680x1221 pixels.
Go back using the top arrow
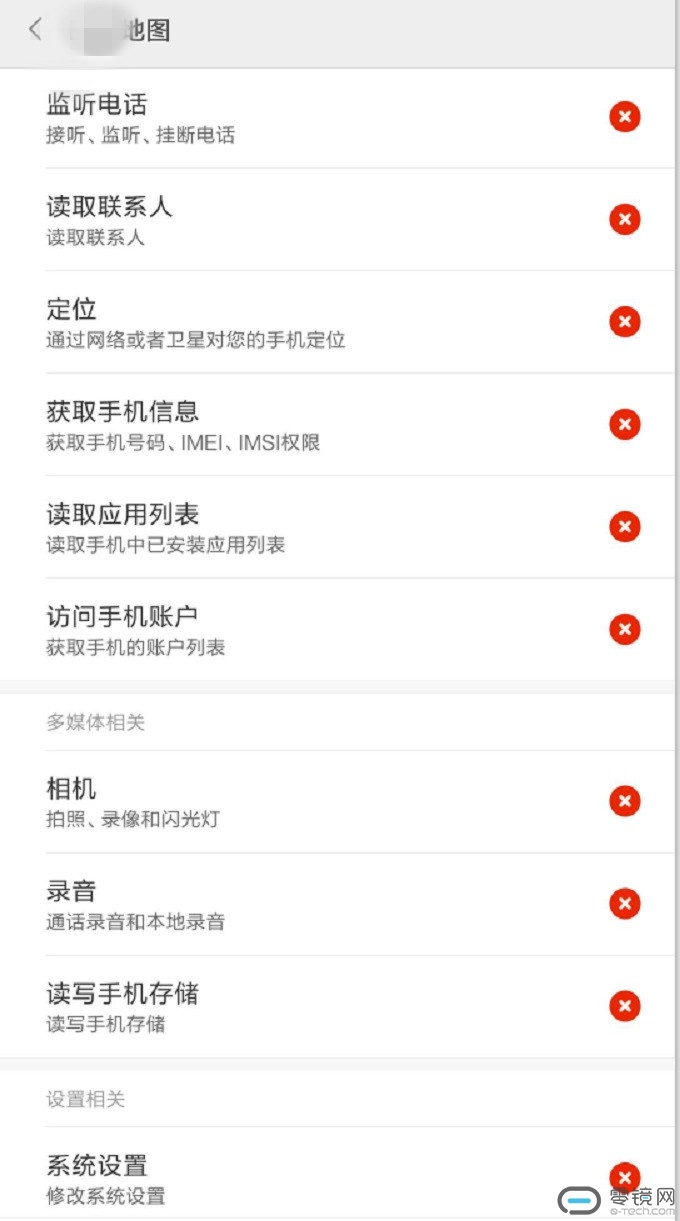[x=36, y=30]
